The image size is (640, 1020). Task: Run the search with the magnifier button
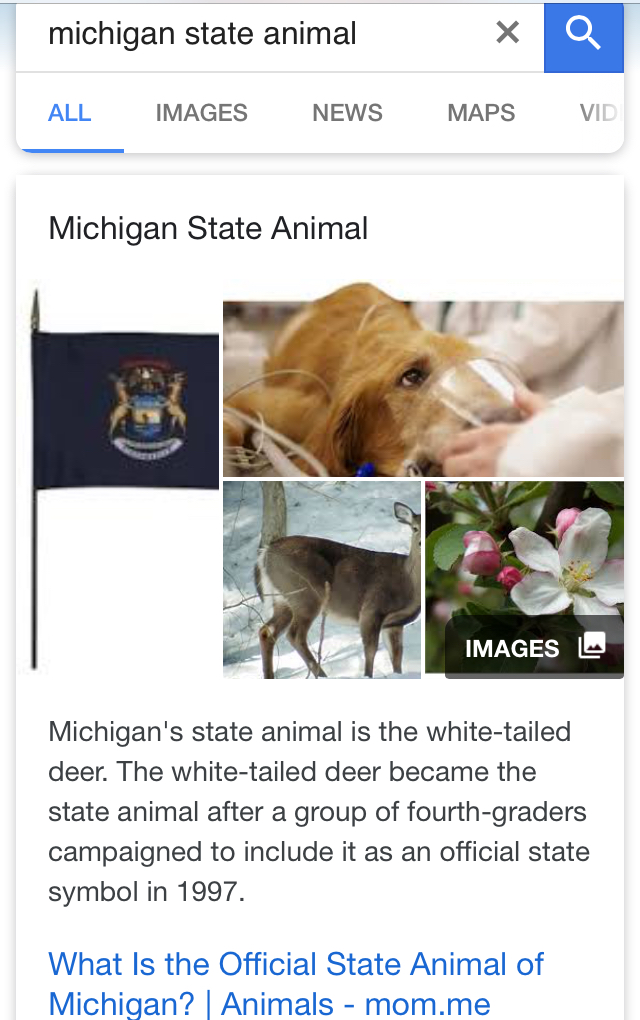[x=583, y=35]
